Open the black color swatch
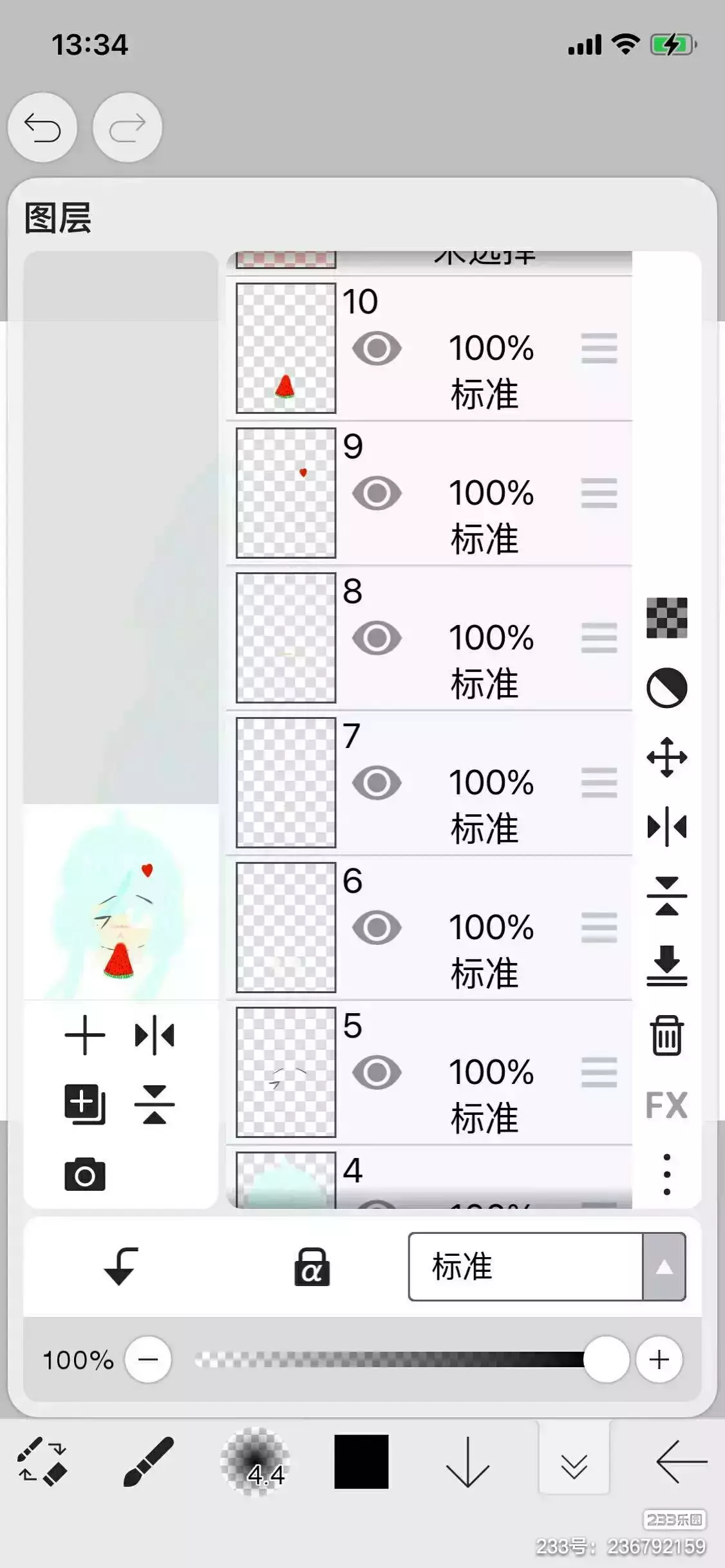 click(361, 1462)
